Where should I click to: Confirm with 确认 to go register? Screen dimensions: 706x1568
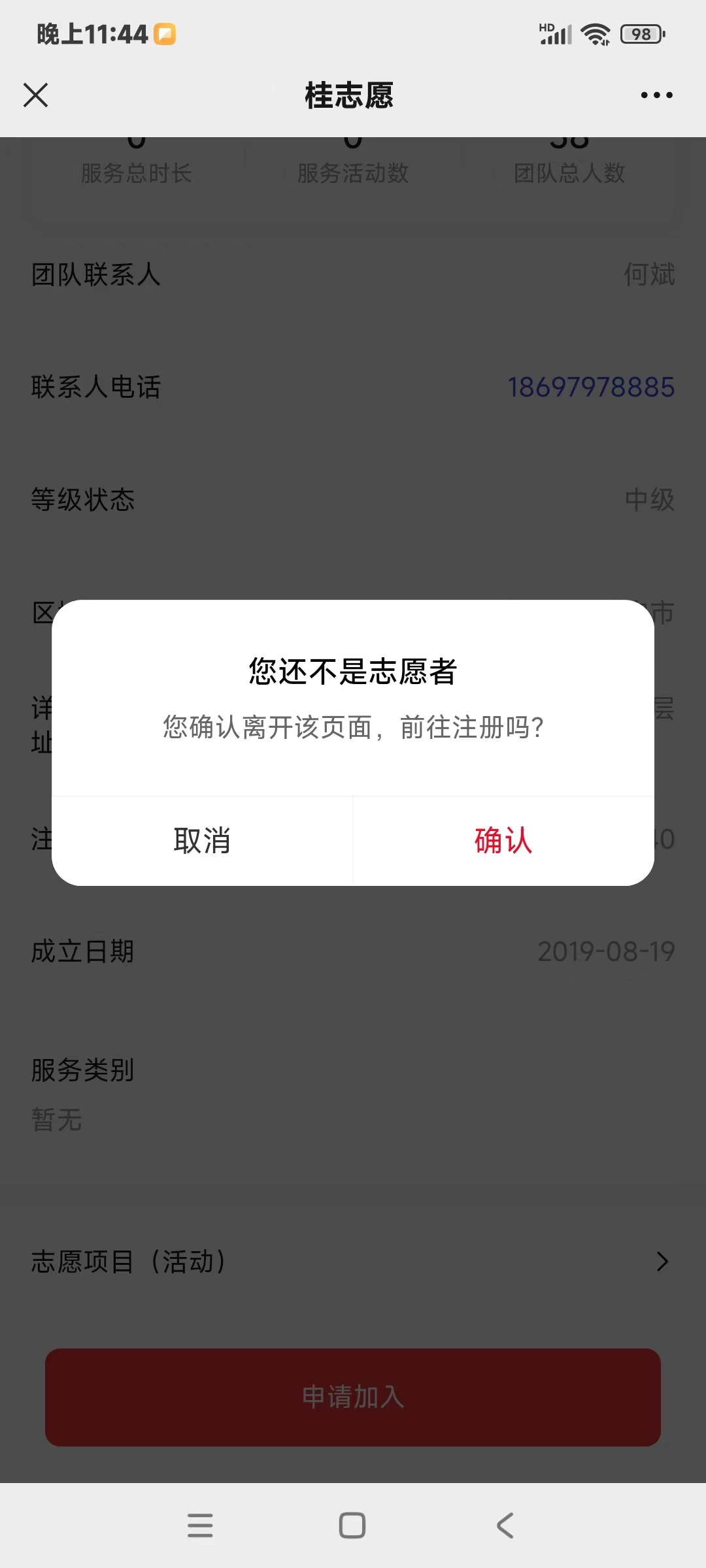[503, 841]
